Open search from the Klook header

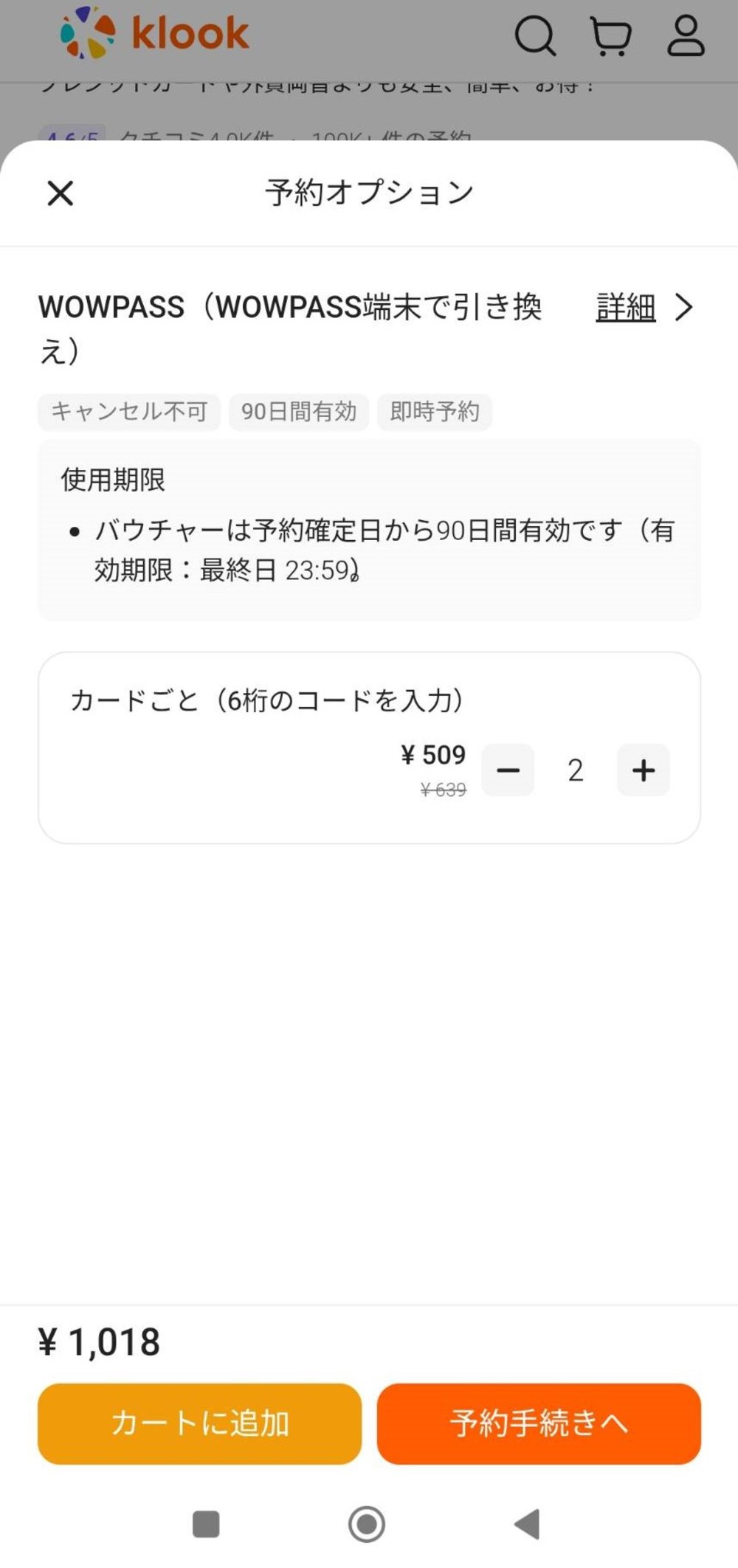[x=534, y=35]
